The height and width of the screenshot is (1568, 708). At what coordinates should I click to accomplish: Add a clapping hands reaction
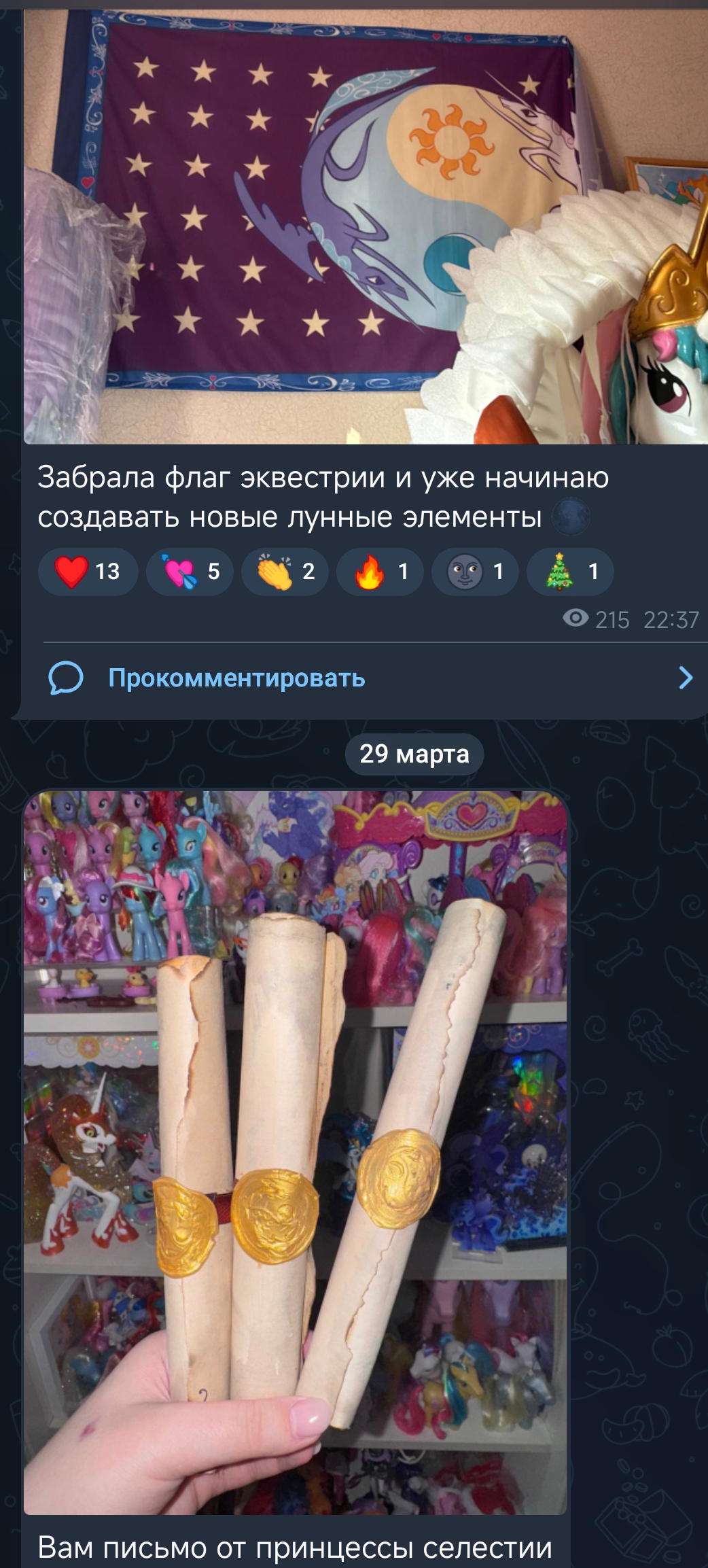point(285,572)
